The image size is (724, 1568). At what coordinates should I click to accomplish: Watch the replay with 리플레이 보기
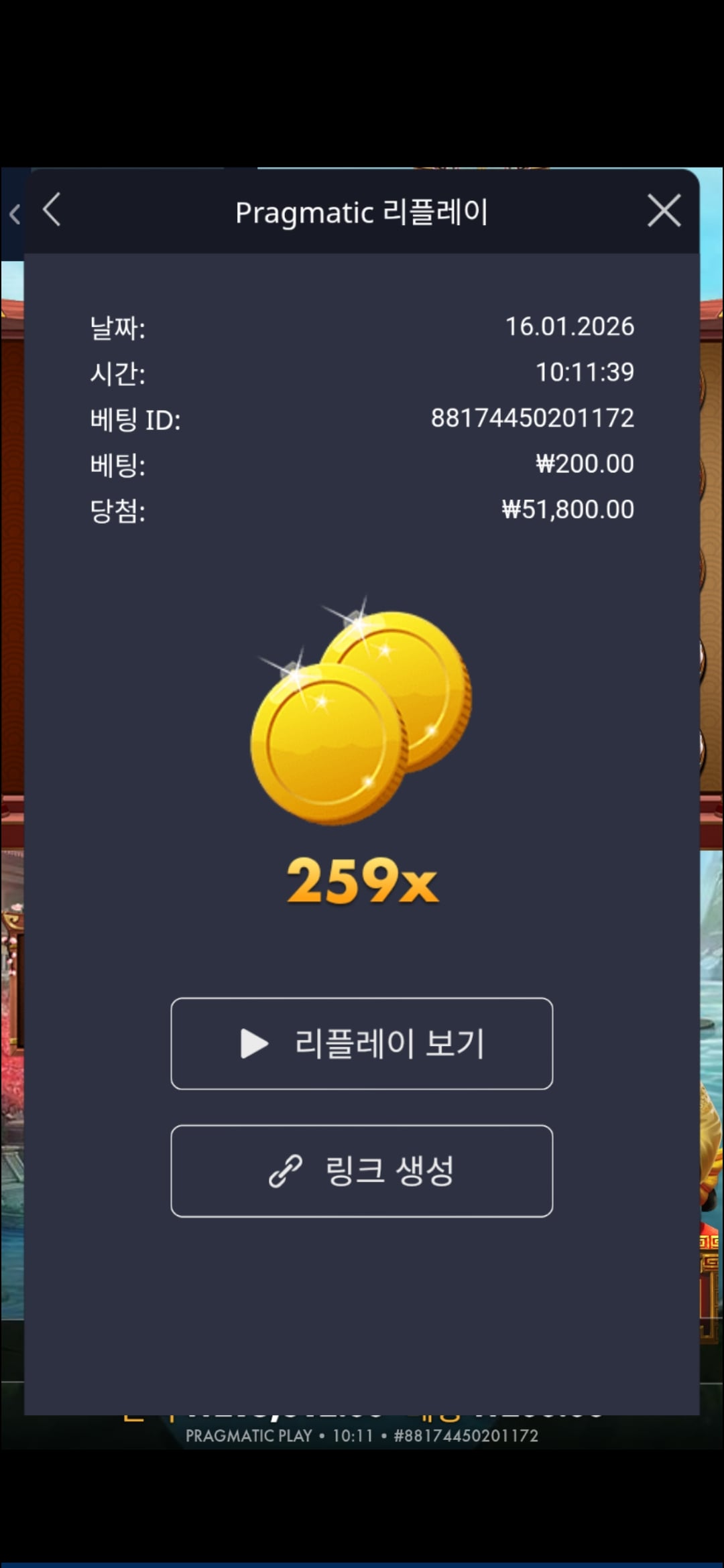362,1043
